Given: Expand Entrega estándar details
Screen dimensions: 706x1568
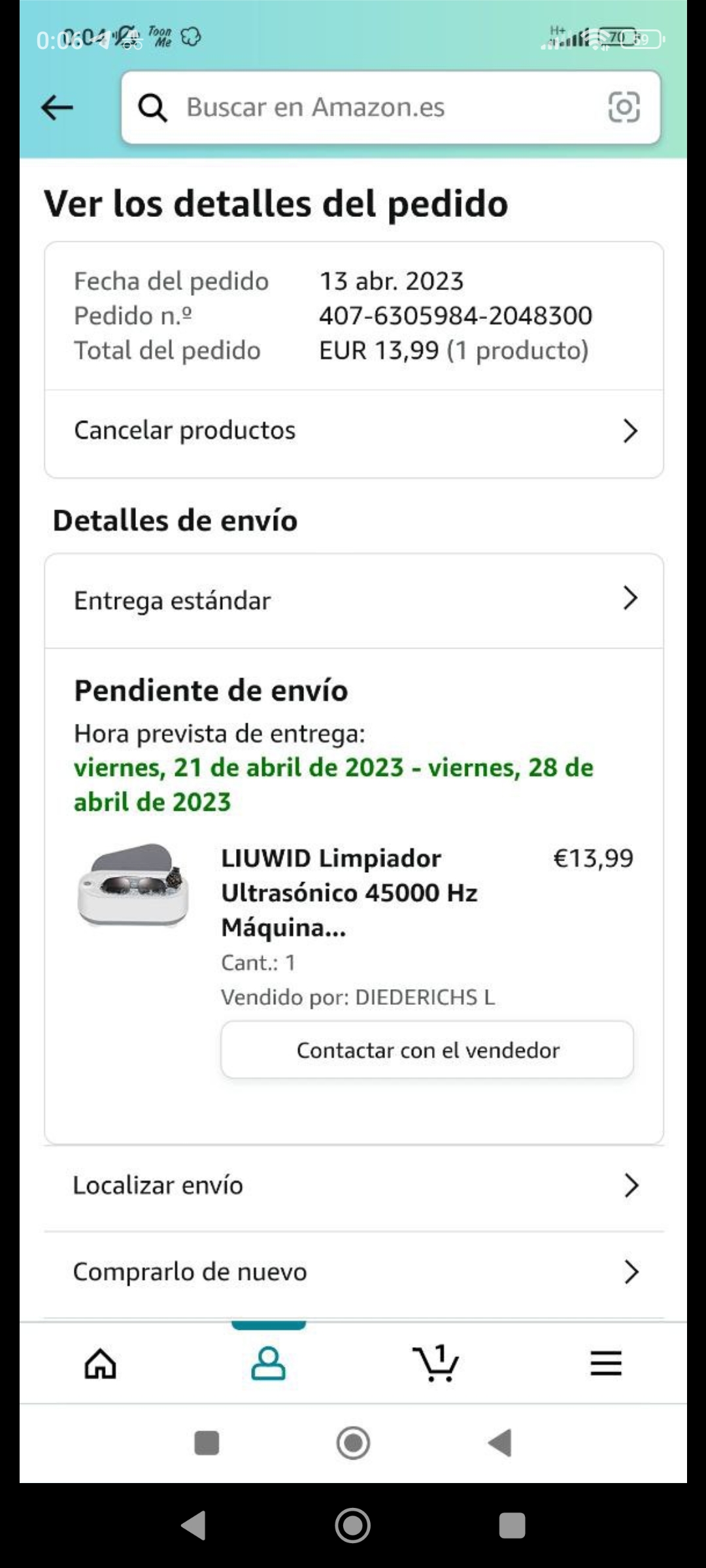Looking at the screenshot, I should [354, 600].
